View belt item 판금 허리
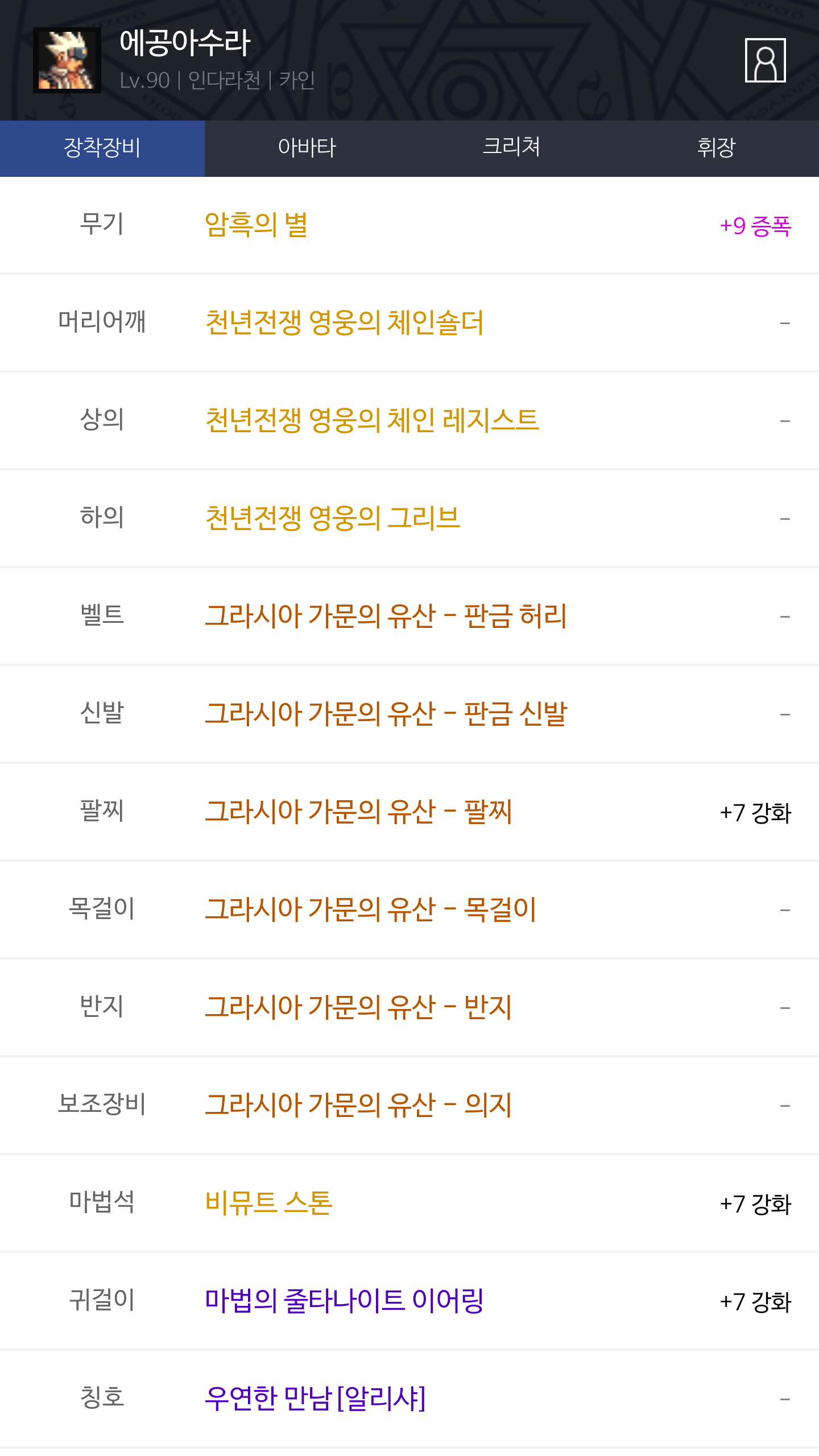819x1456 pixels. point(386,616)
